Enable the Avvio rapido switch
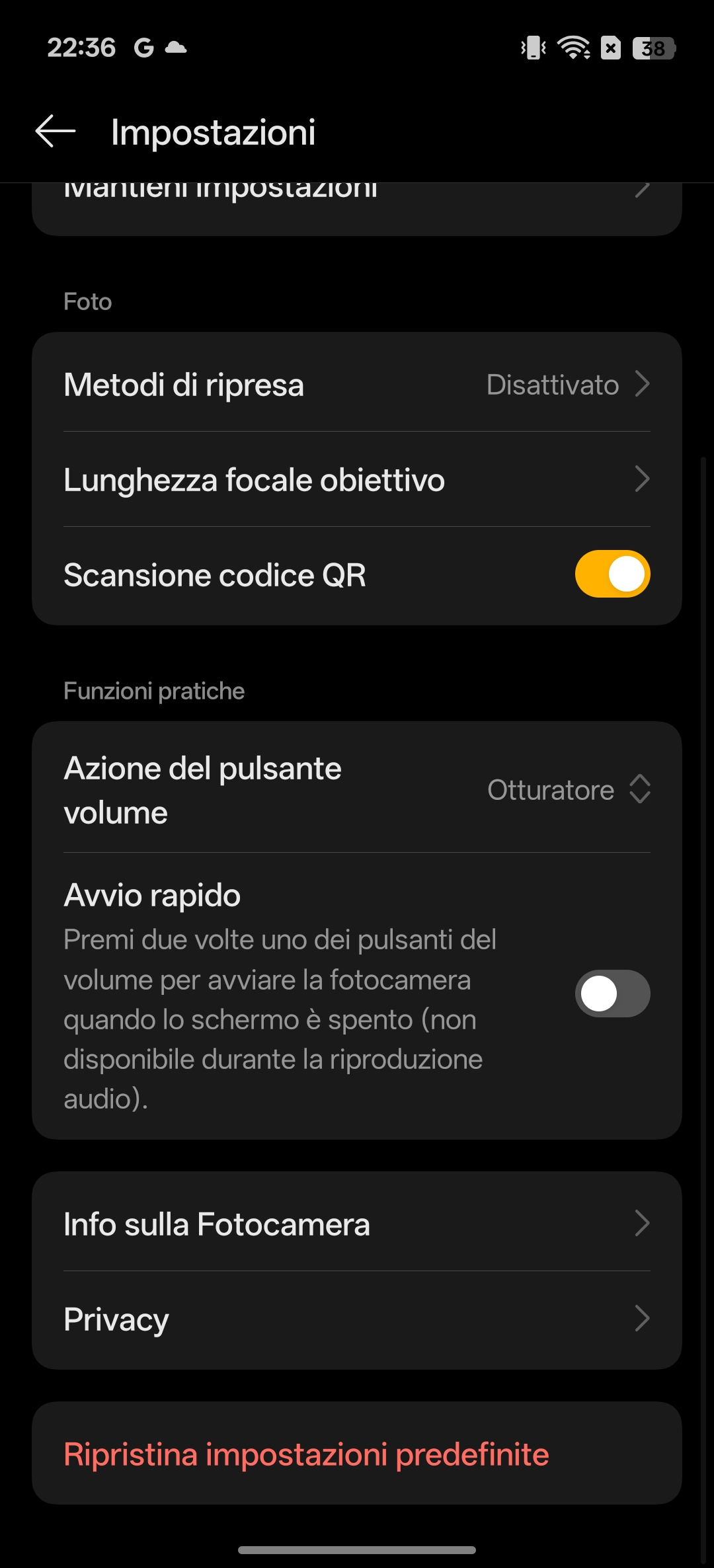Screen dimensions: 714x1568 [x=612, y=994]
